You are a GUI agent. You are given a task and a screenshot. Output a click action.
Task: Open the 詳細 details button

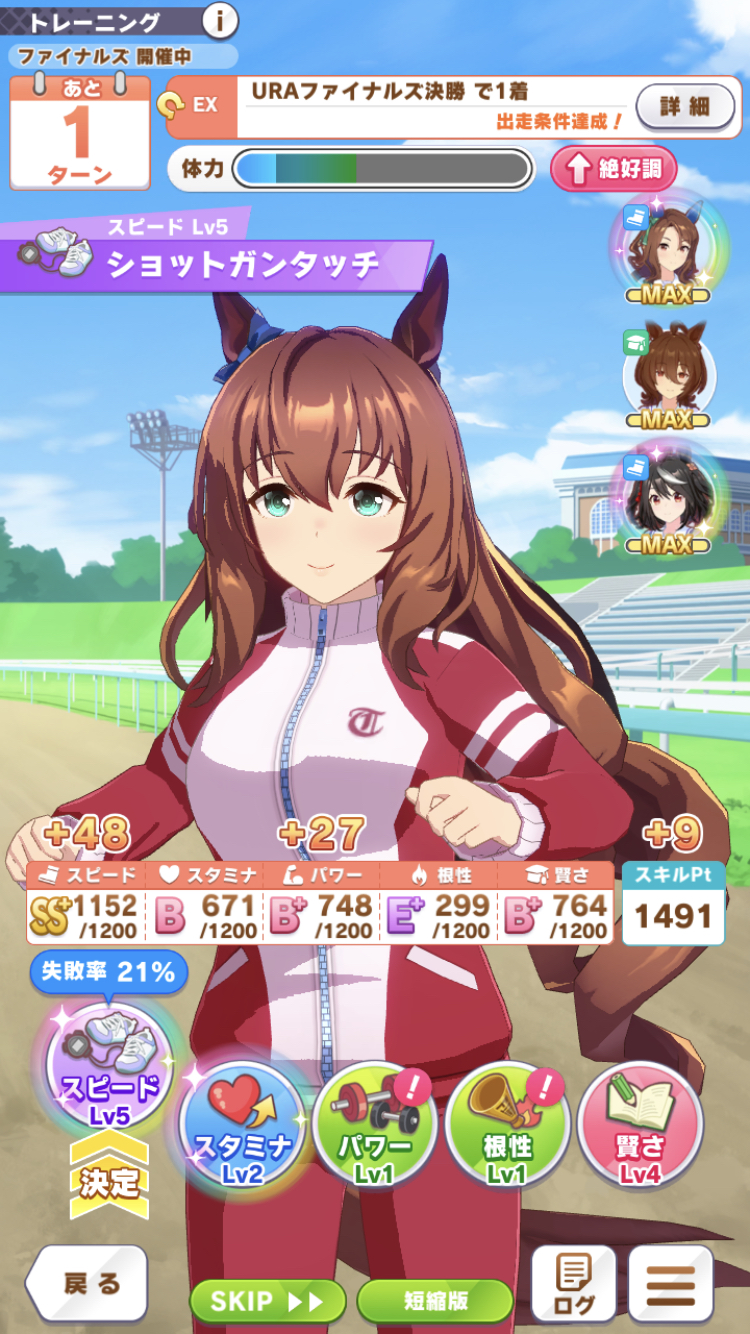(685, 105)
